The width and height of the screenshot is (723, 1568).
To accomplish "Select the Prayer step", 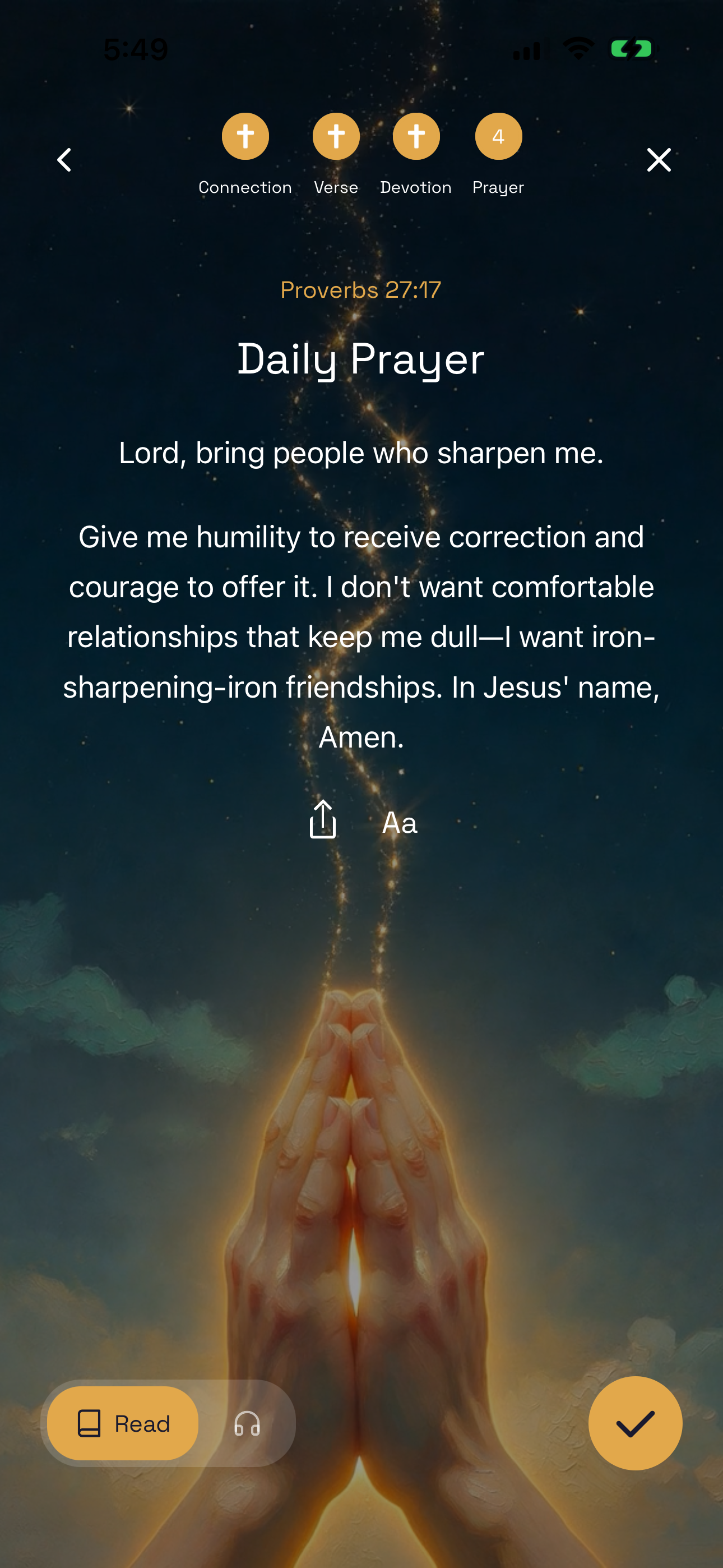I will [x=498, y=137].
